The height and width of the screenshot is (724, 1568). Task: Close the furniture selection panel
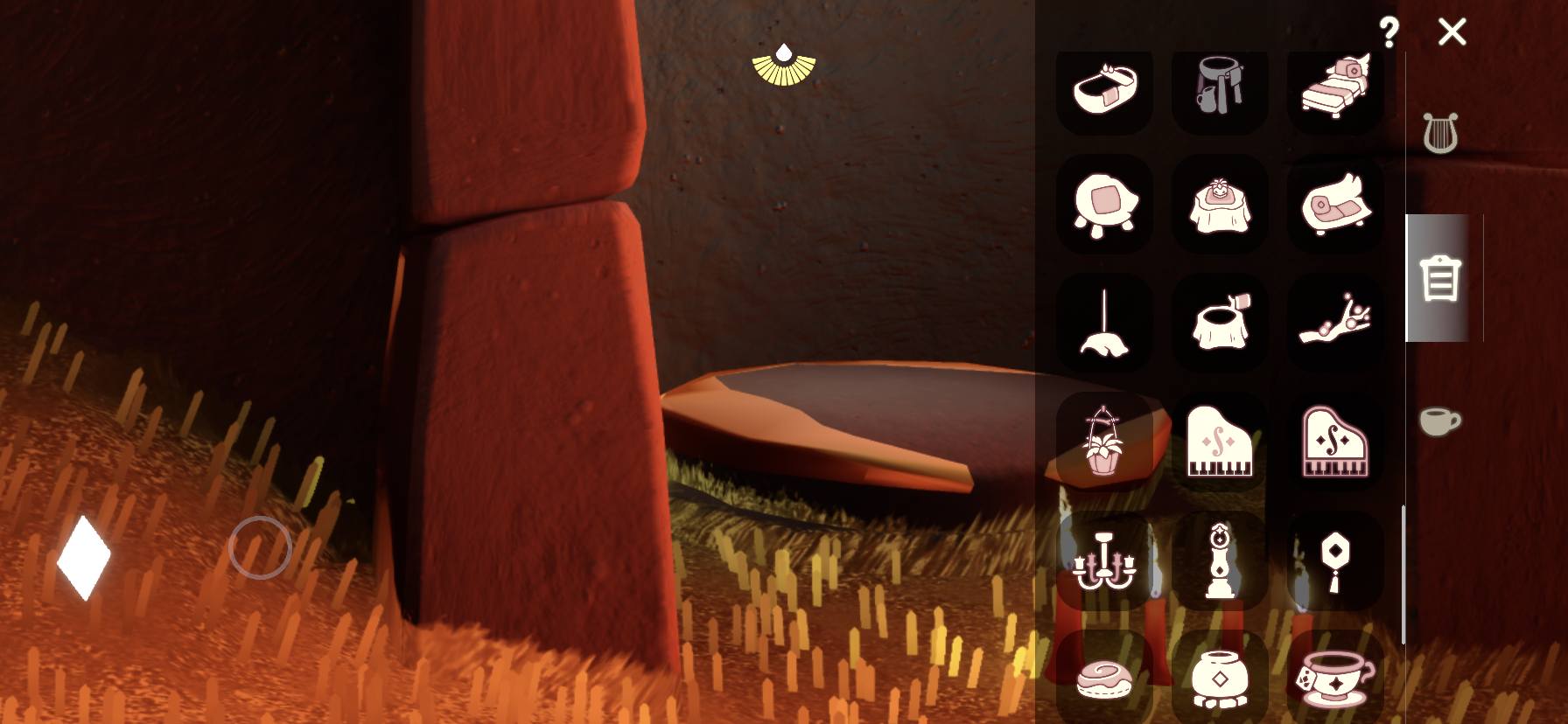click(1452, 32)
